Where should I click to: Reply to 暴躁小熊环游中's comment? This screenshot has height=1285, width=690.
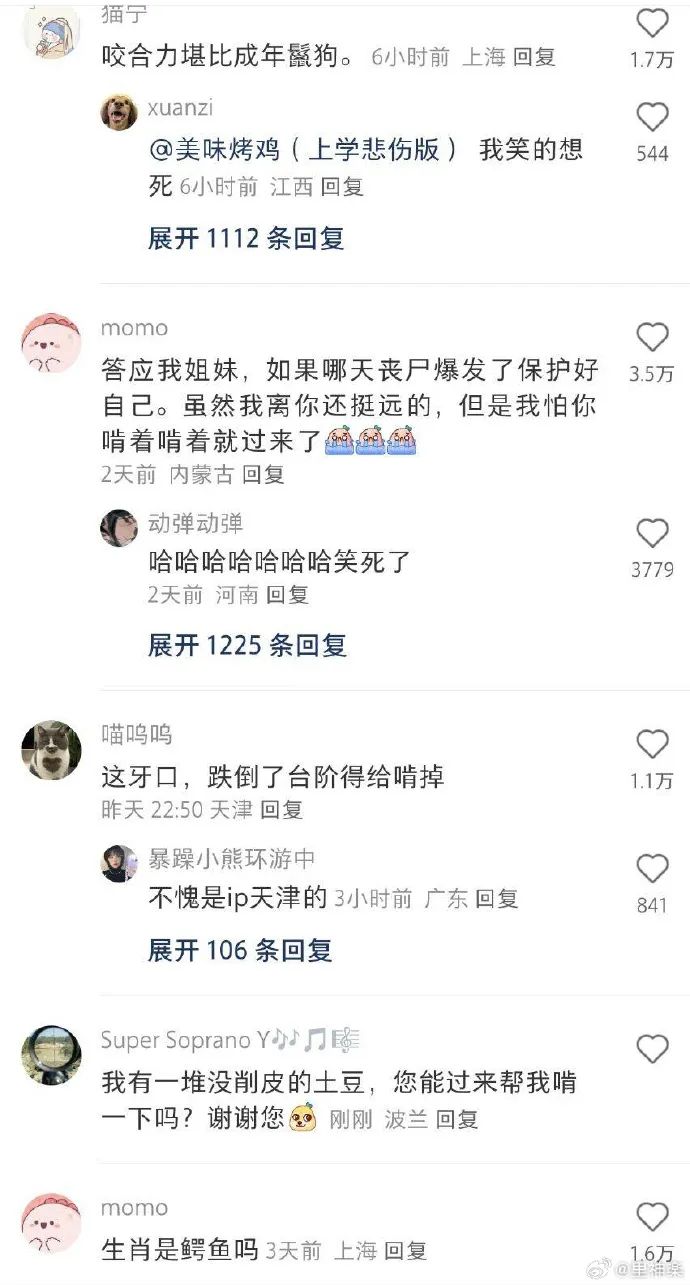(x=497, y=898)
